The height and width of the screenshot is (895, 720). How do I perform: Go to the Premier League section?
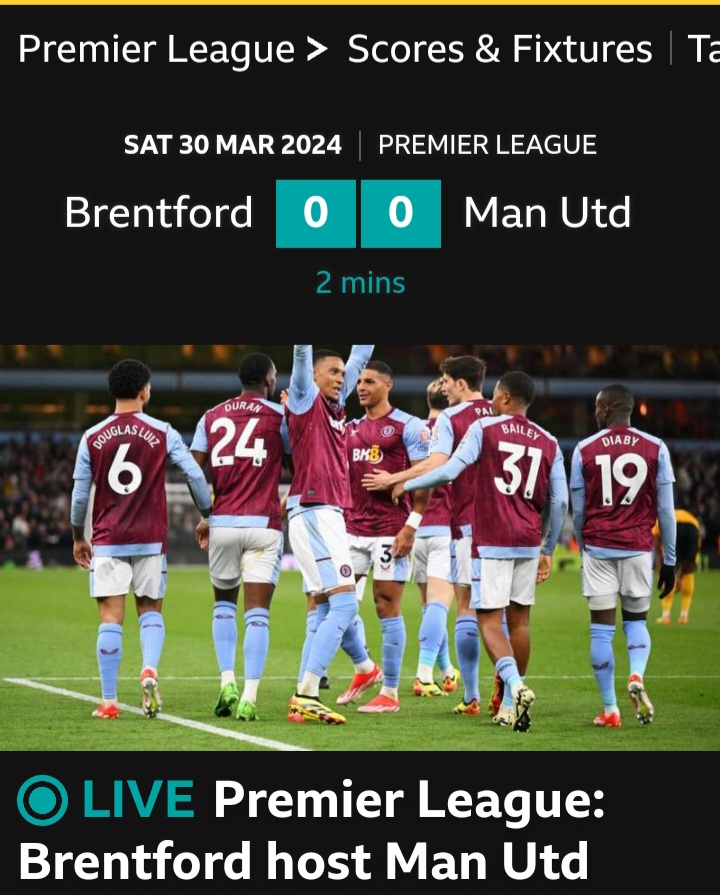156,49
